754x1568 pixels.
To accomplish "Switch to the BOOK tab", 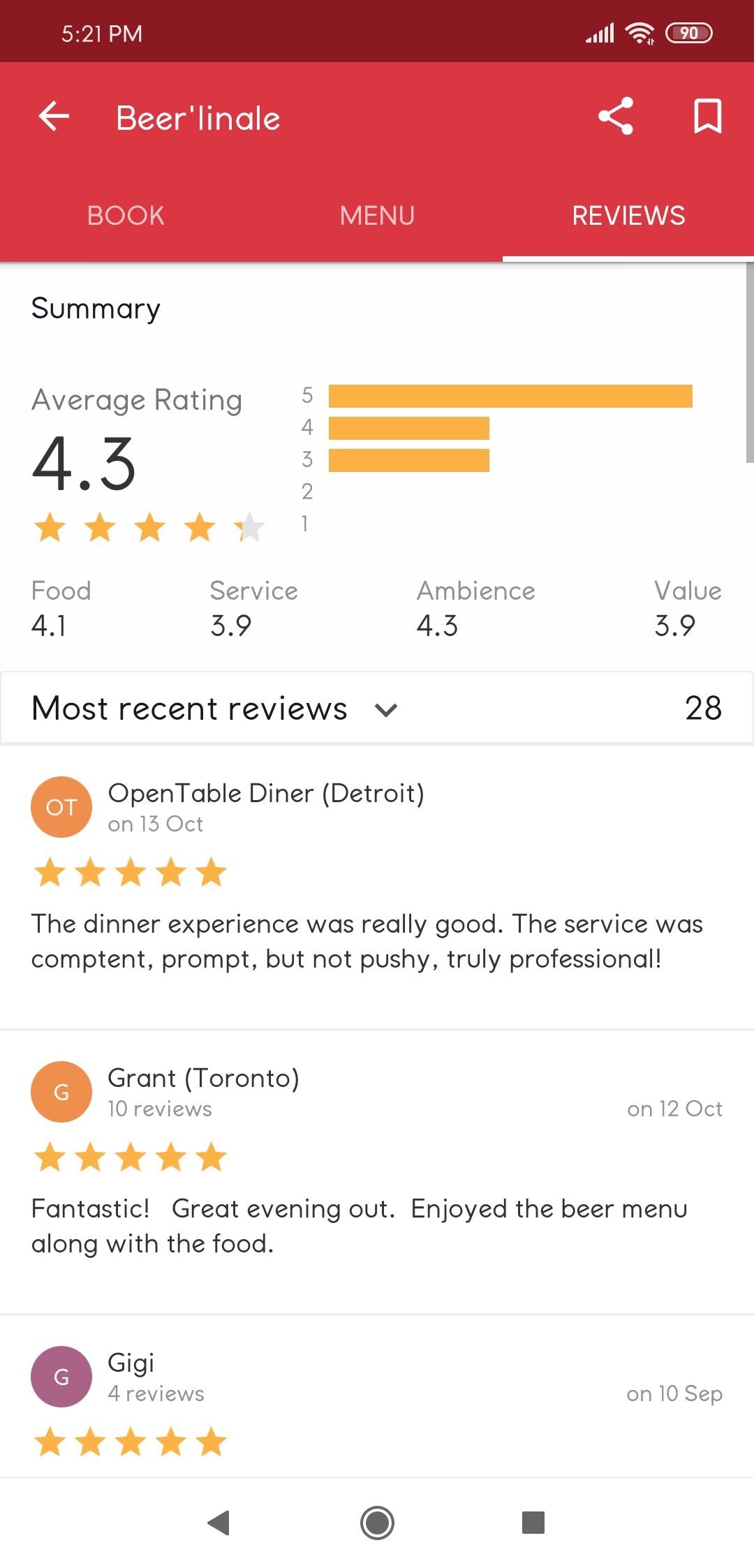I will (126, 216).
